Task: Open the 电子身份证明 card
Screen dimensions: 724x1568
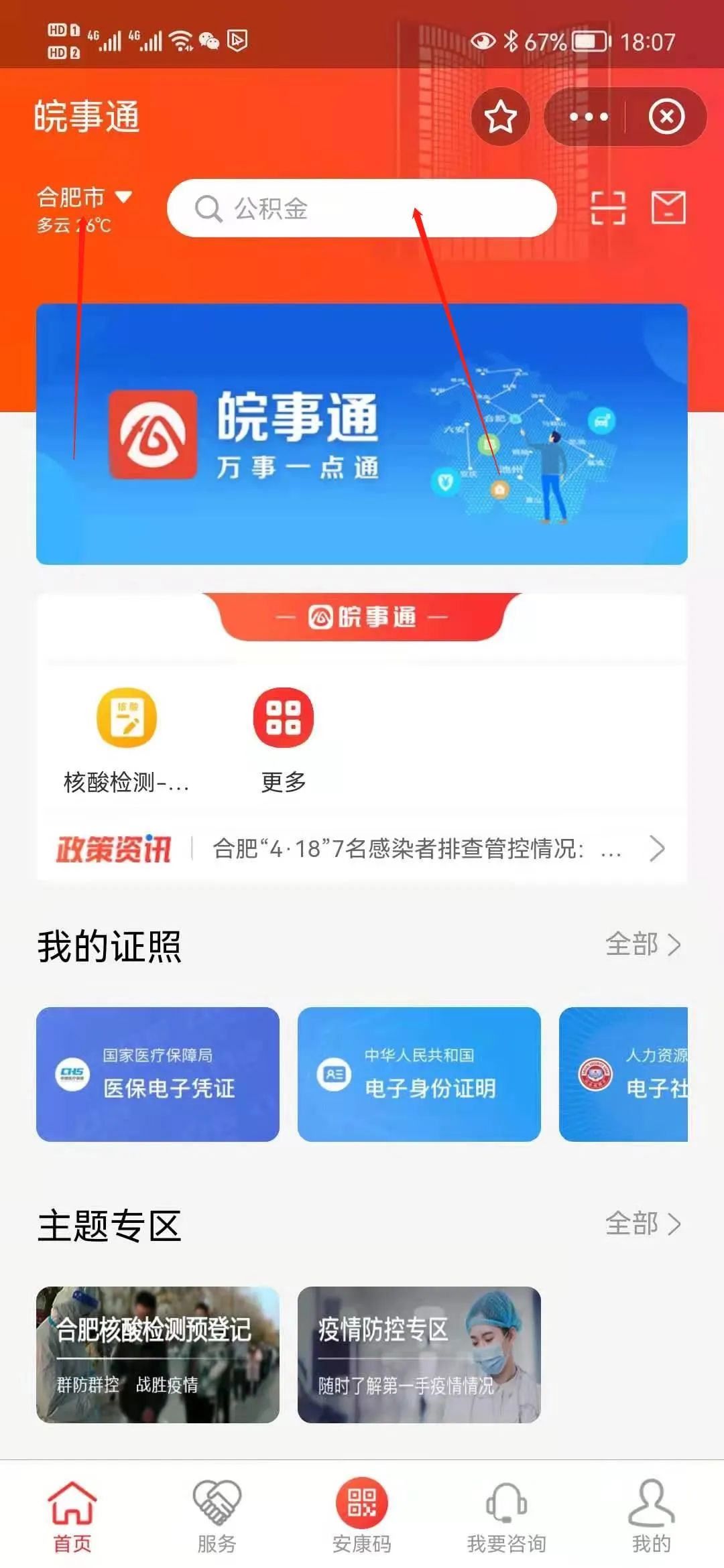Action: pyautogui.click(x=419, y=1074)
